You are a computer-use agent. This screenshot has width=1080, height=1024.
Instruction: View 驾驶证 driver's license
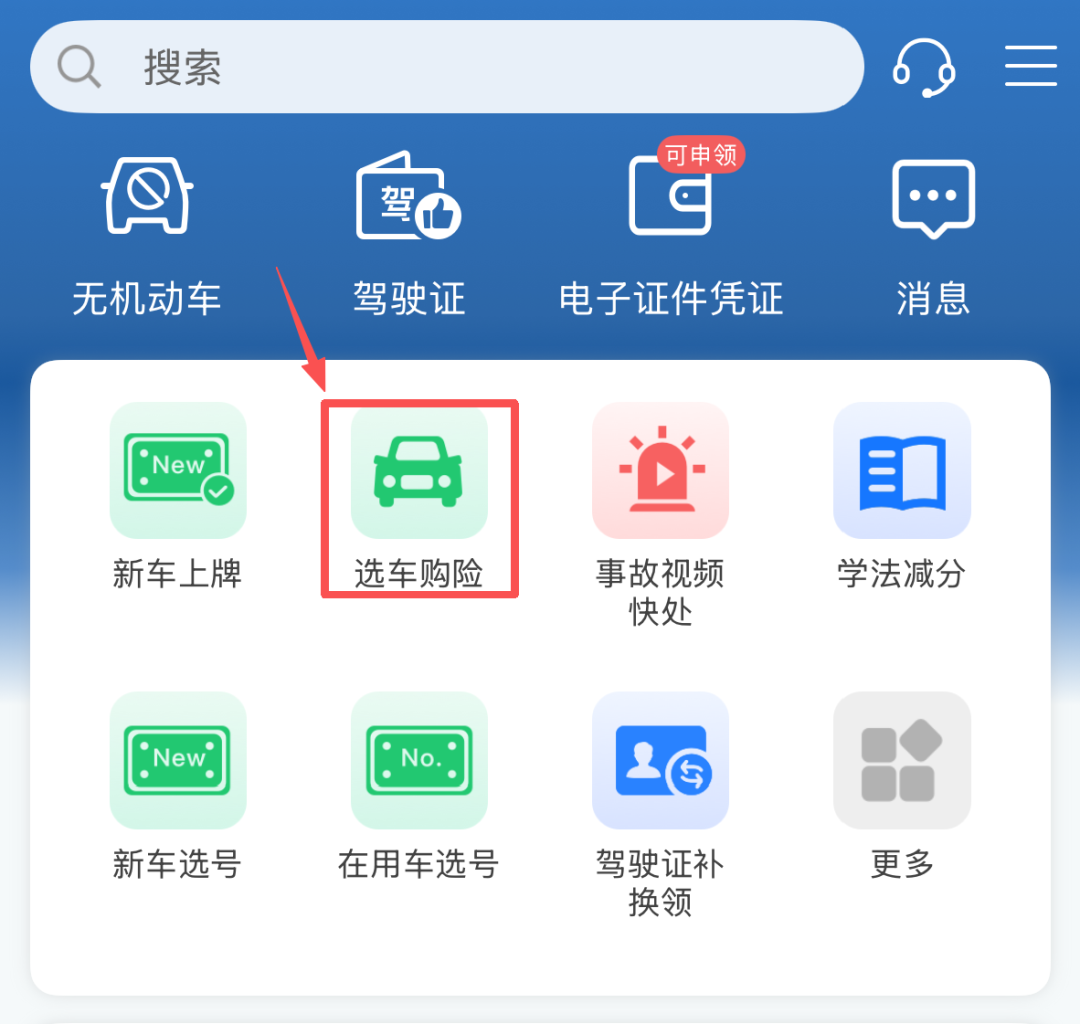click(409, 235)
